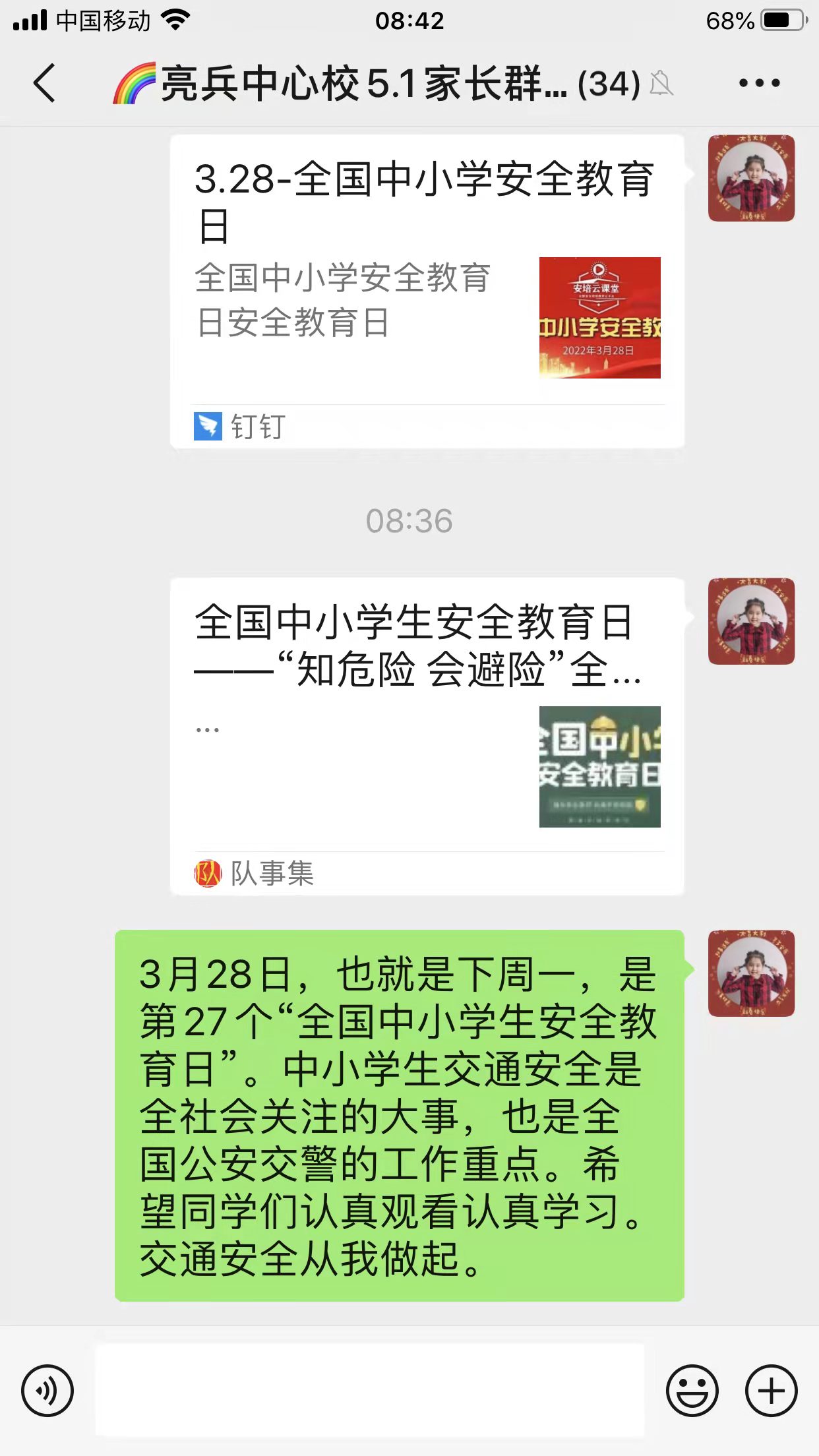Go back to the chat list
Viewport: 819px width, 1456px height.
45,83
